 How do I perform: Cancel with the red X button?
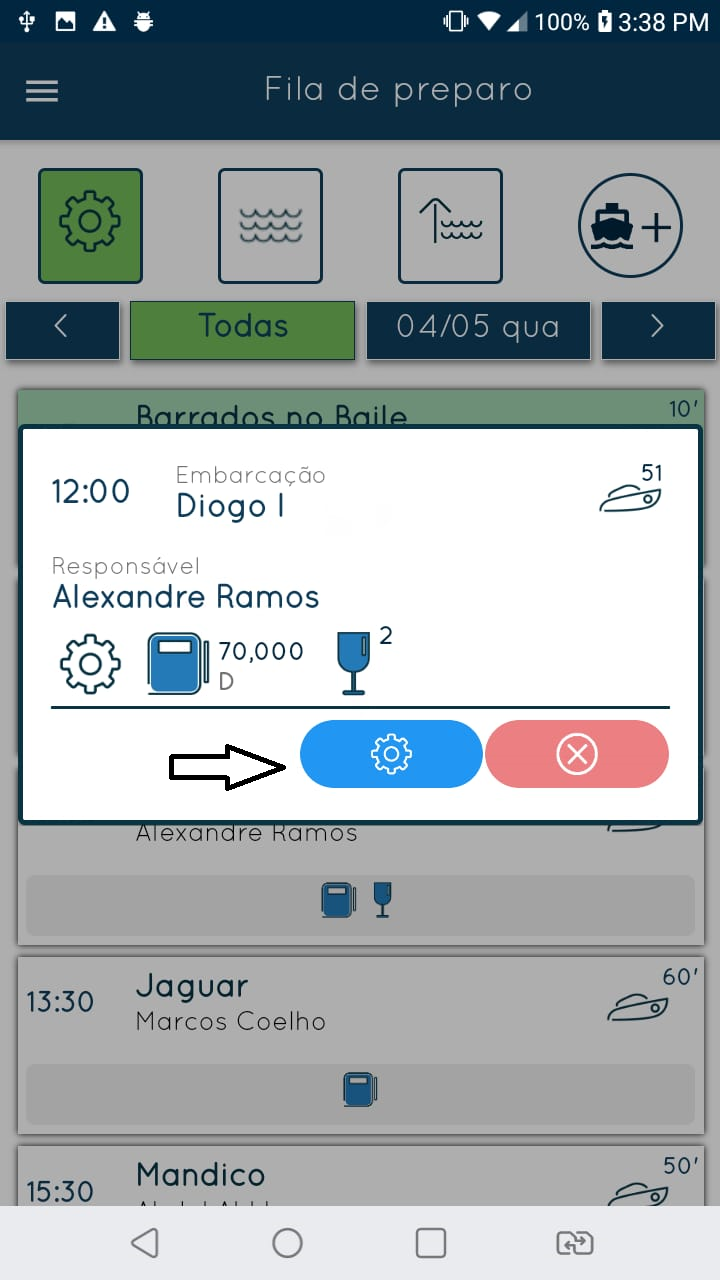[x=577, y=754]
